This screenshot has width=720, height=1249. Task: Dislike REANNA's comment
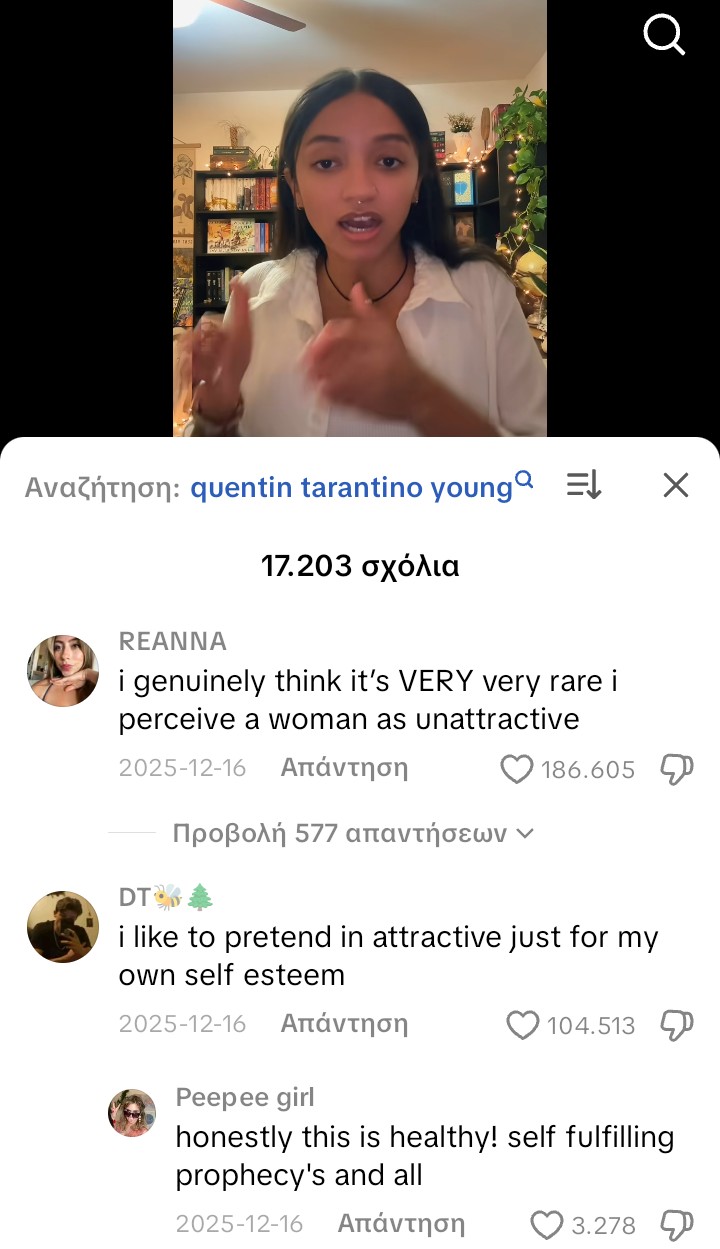pyautogui.click(x=677, y=769)
